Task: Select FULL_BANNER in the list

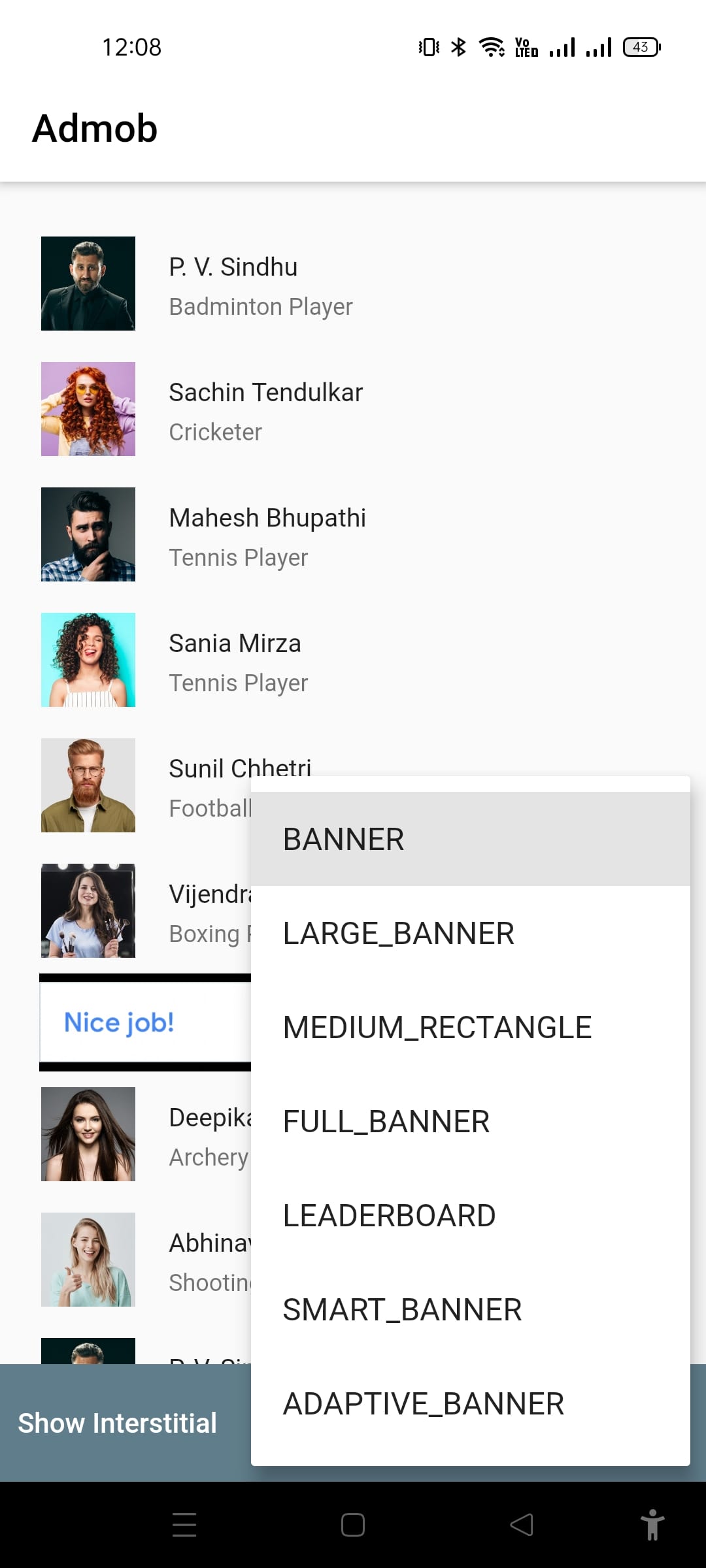Action: (469, 1121)
